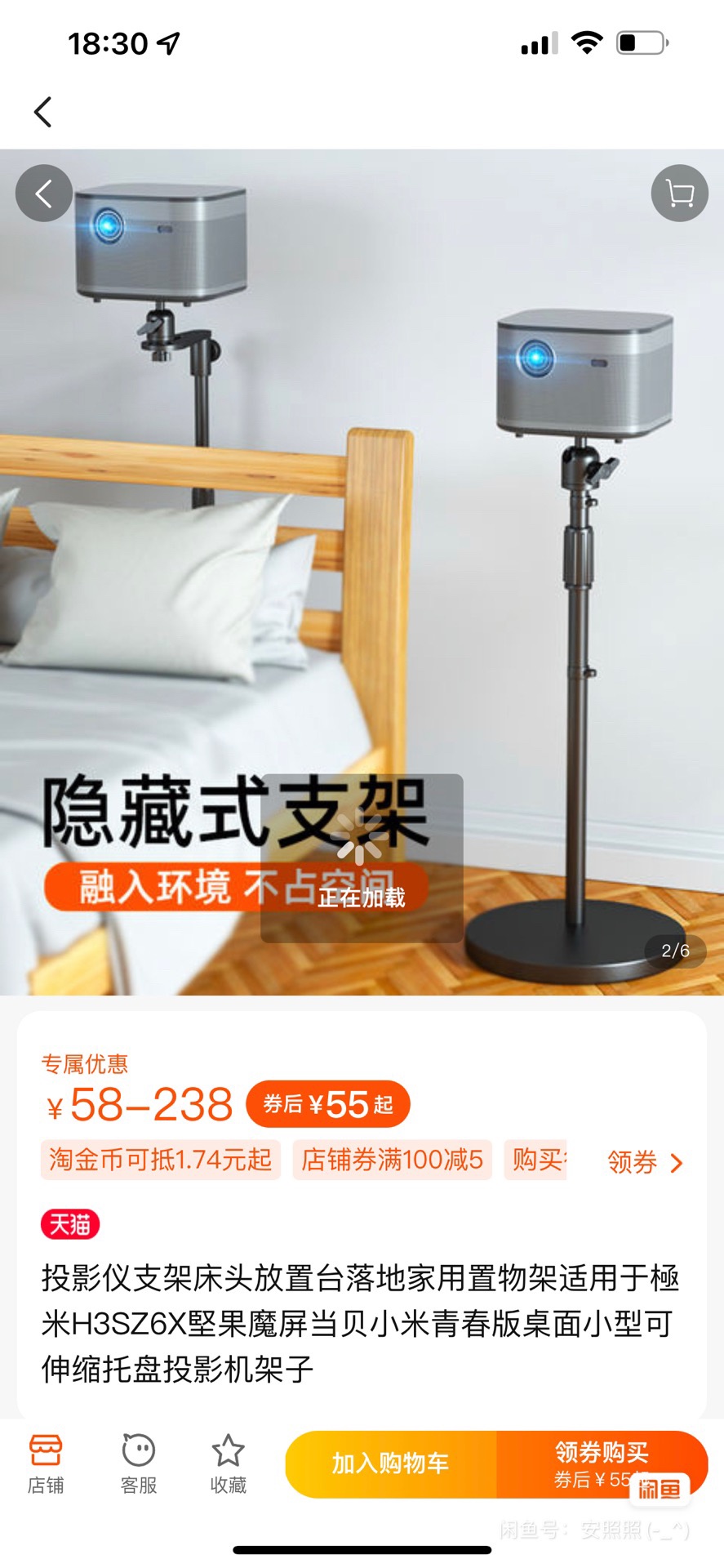The height and width of the screenshot is (1568, 724).
Task: Select the 淘金币可抵1.74元起 chip
Action: tap(161, 1160)
